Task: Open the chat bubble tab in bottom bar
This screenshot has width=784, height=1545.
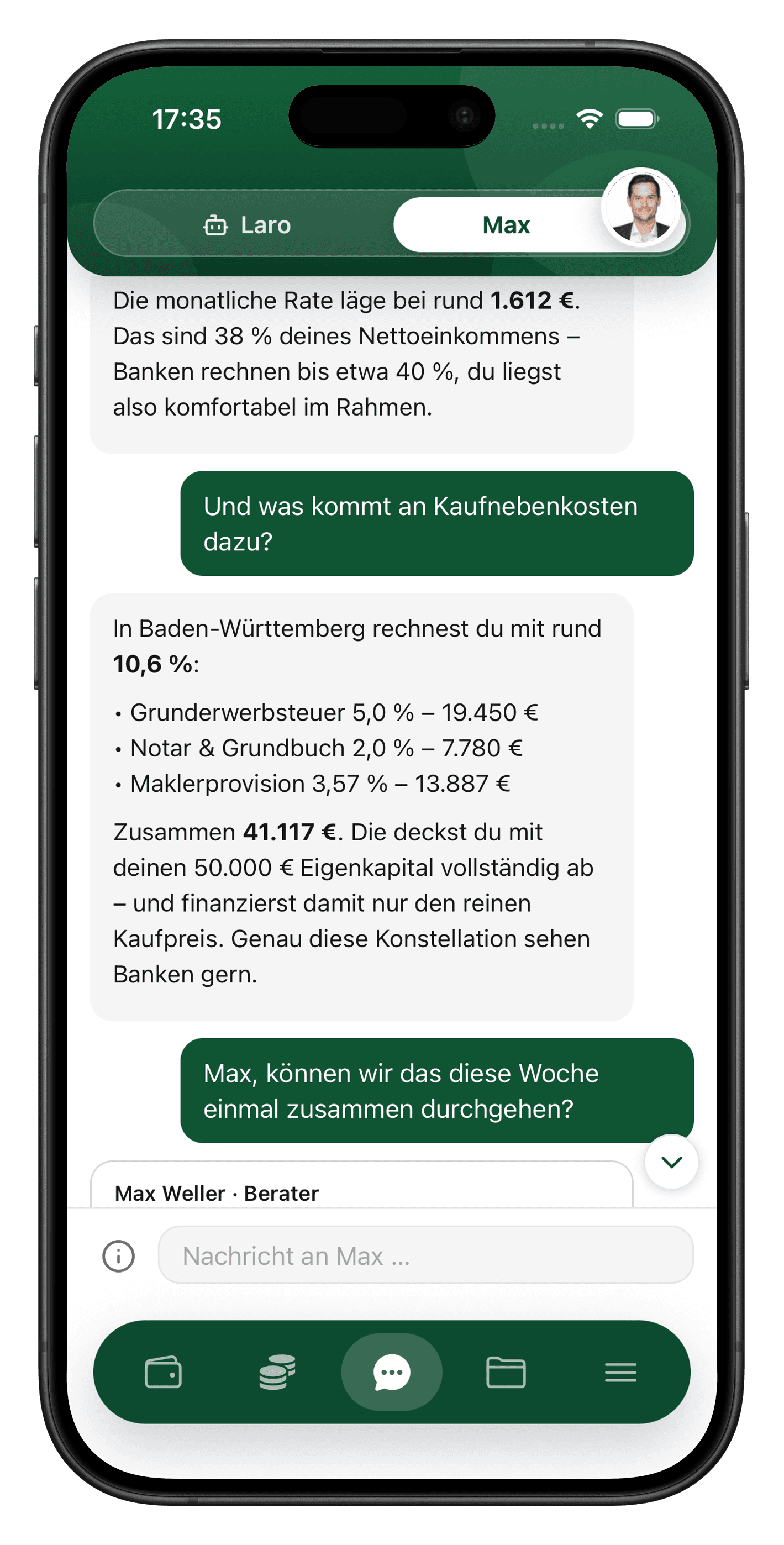Action: 392,1371
